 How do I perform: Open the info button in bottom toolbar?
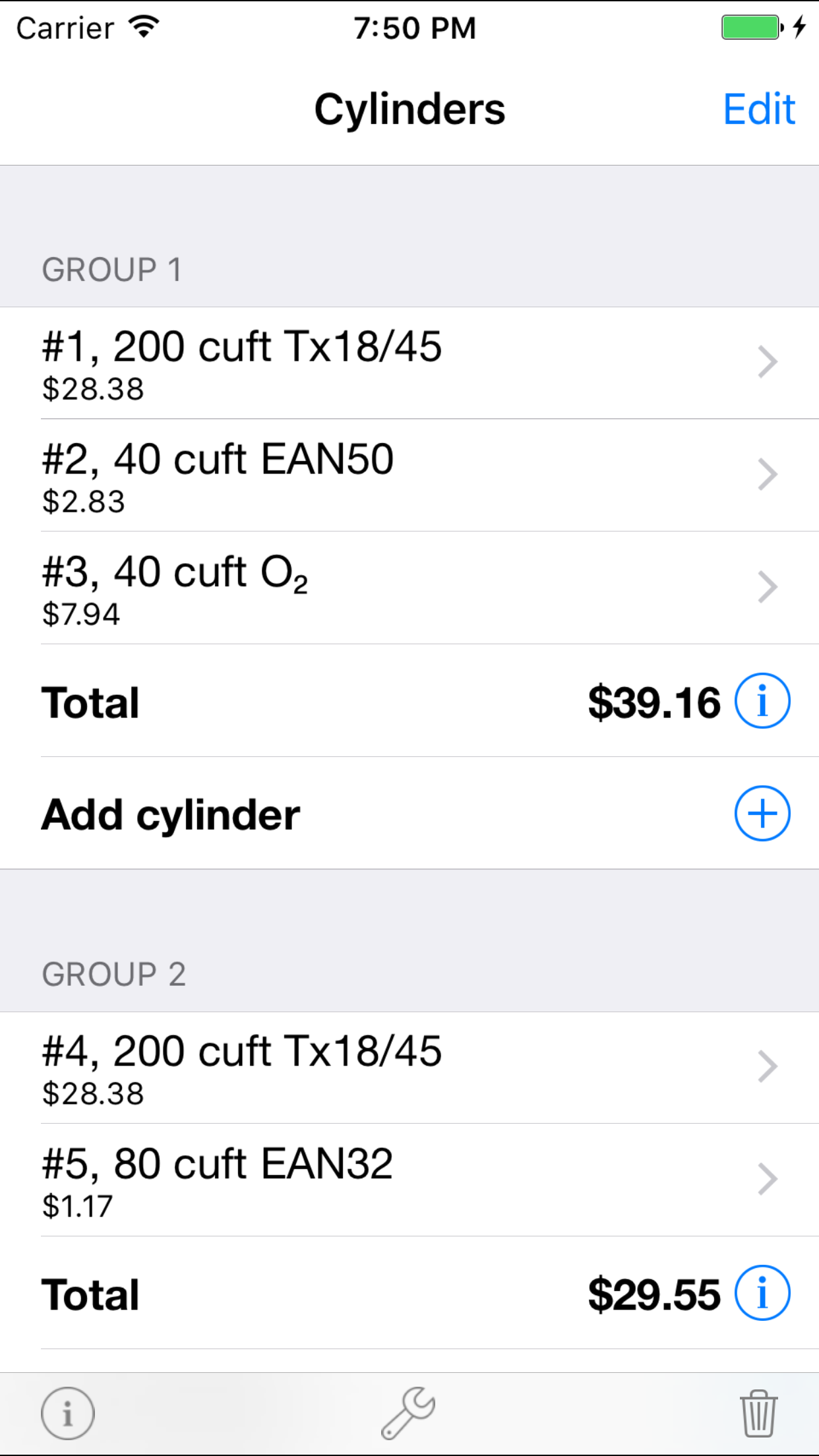tap(67, 1414)
